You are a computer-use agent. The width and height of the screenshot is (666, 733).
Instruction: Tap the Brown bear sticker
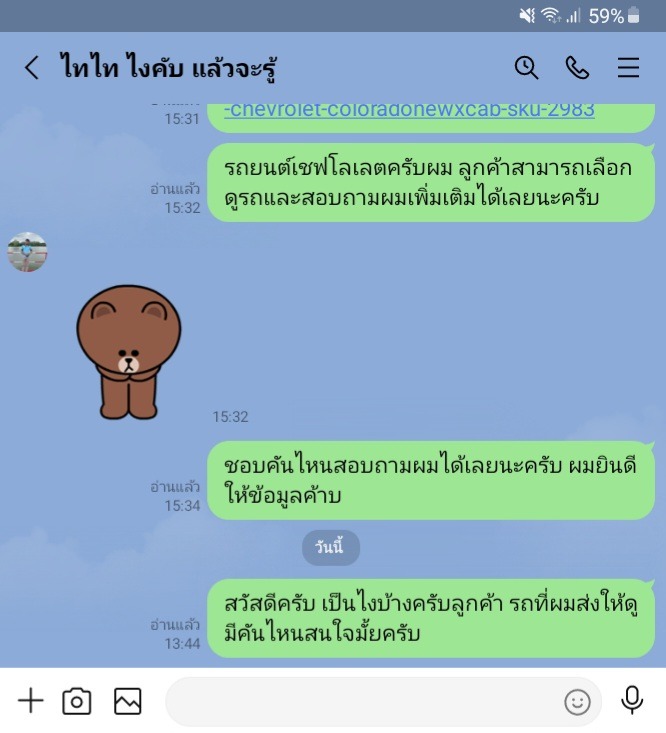point(128,351)
